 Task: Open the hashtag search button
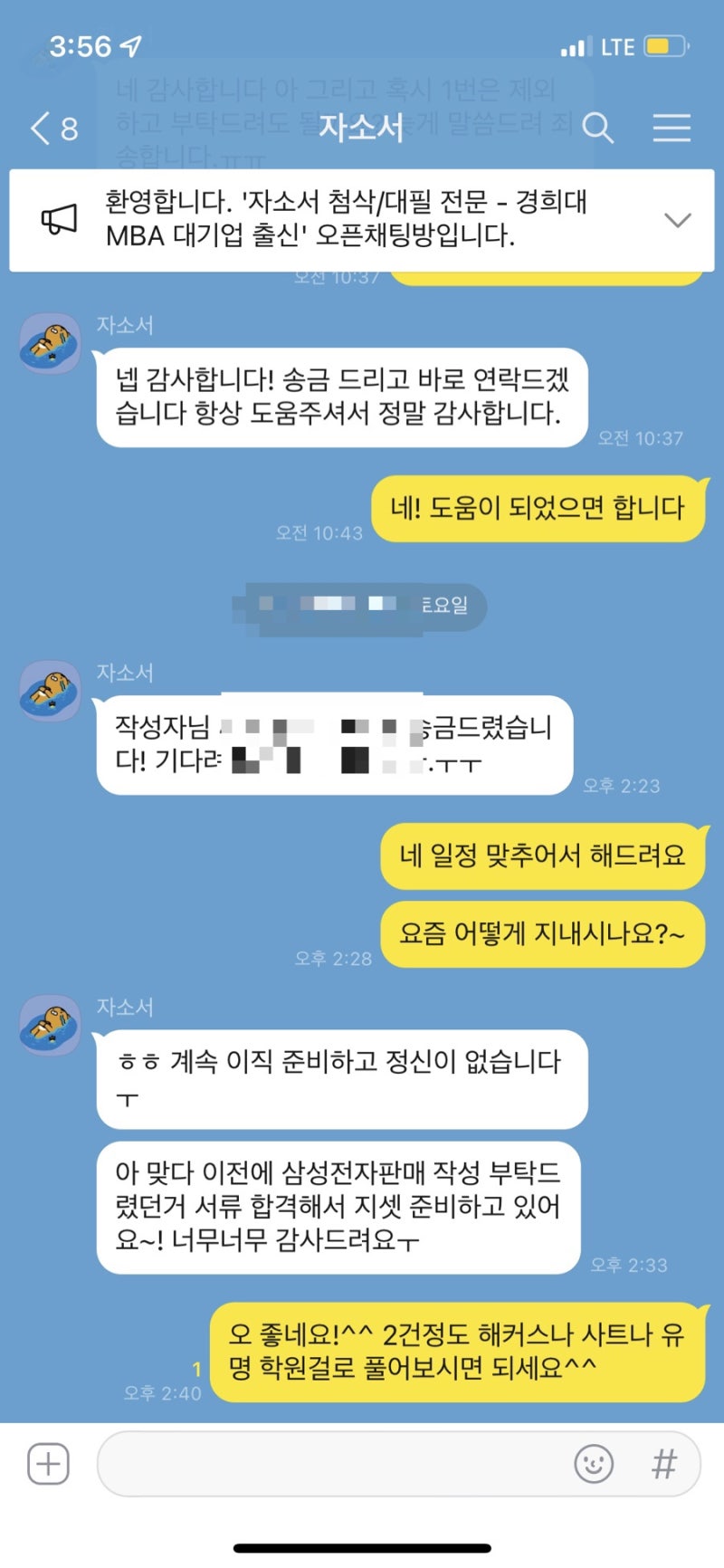point(664,1464)
